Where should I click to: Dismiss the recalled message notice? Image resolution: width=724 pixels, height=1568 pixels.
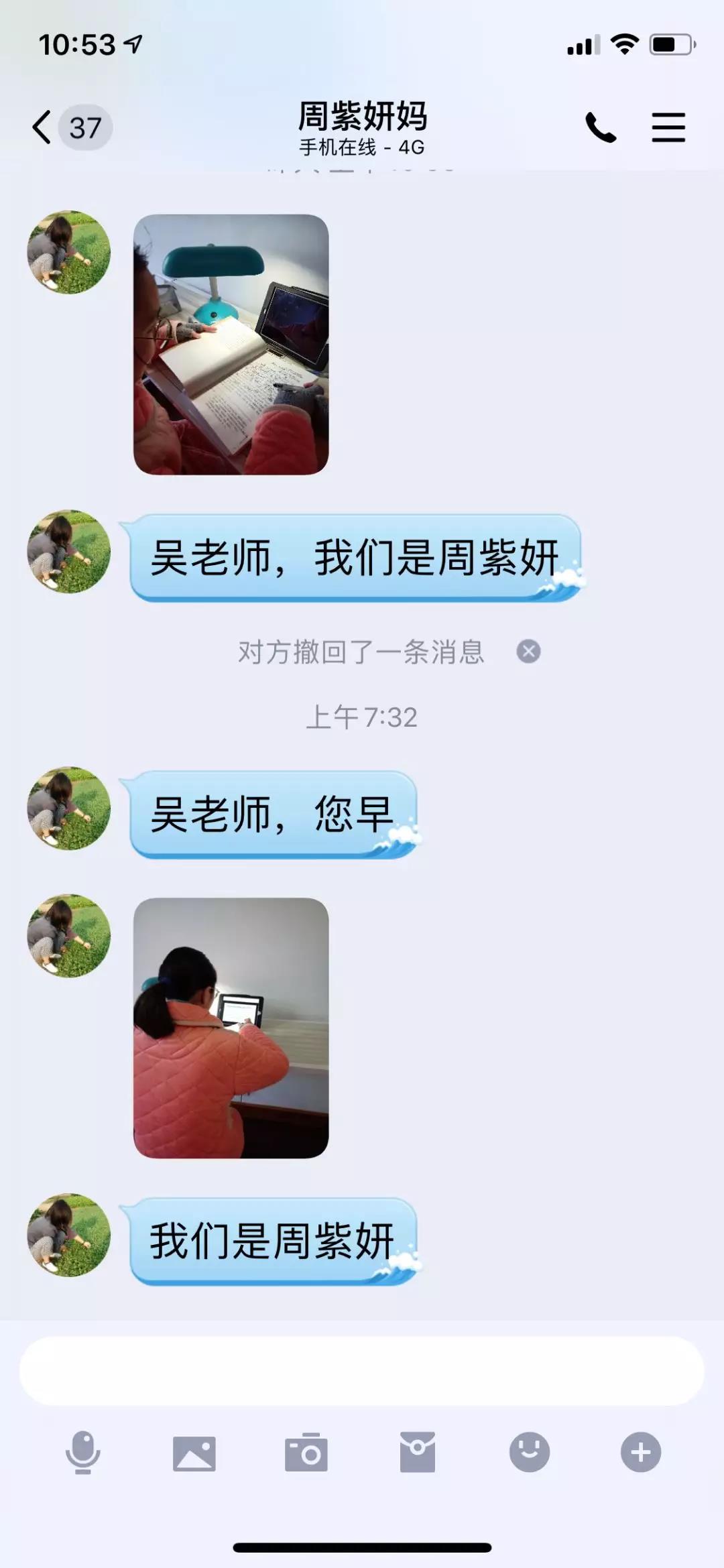(x=528, y=651)
